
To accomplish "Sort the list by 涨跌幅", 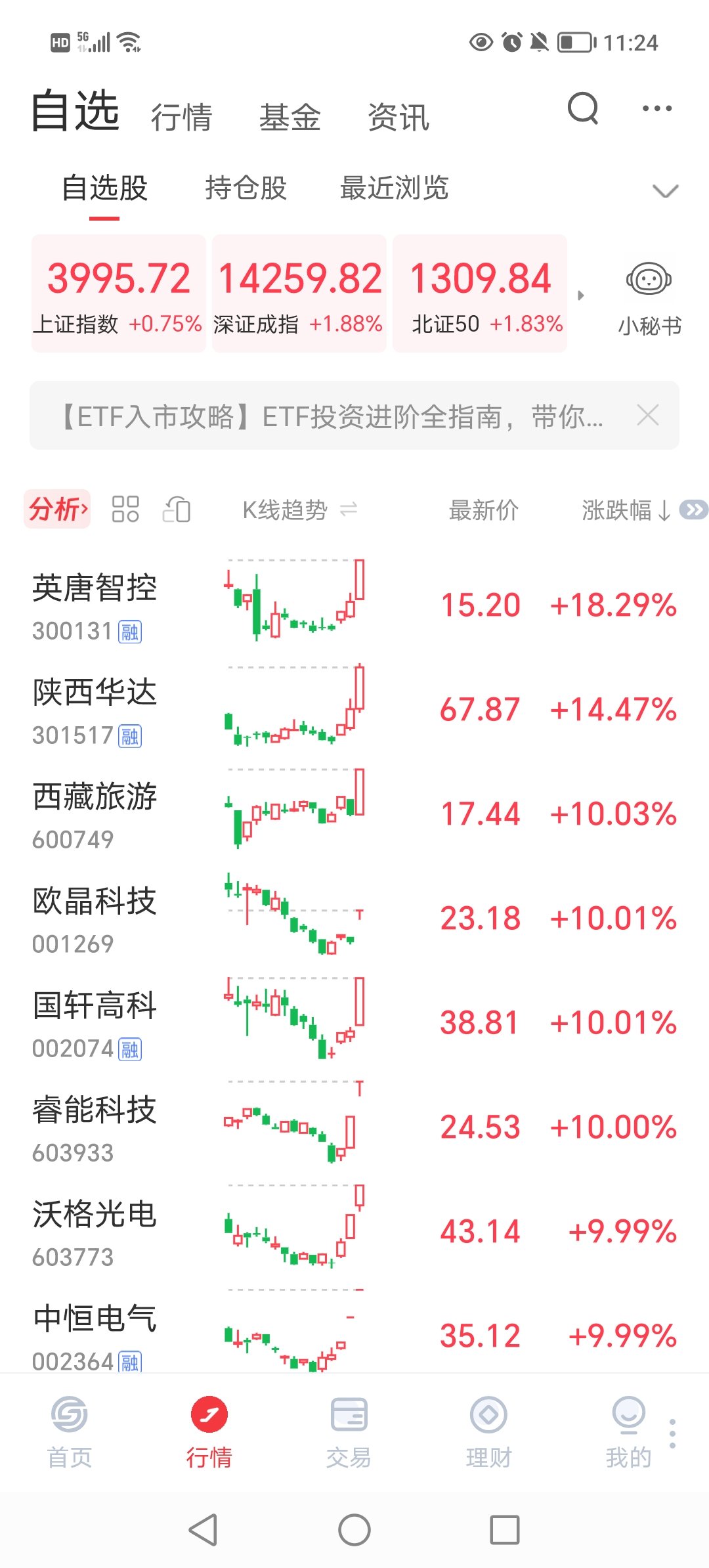I will coord(625,510).
